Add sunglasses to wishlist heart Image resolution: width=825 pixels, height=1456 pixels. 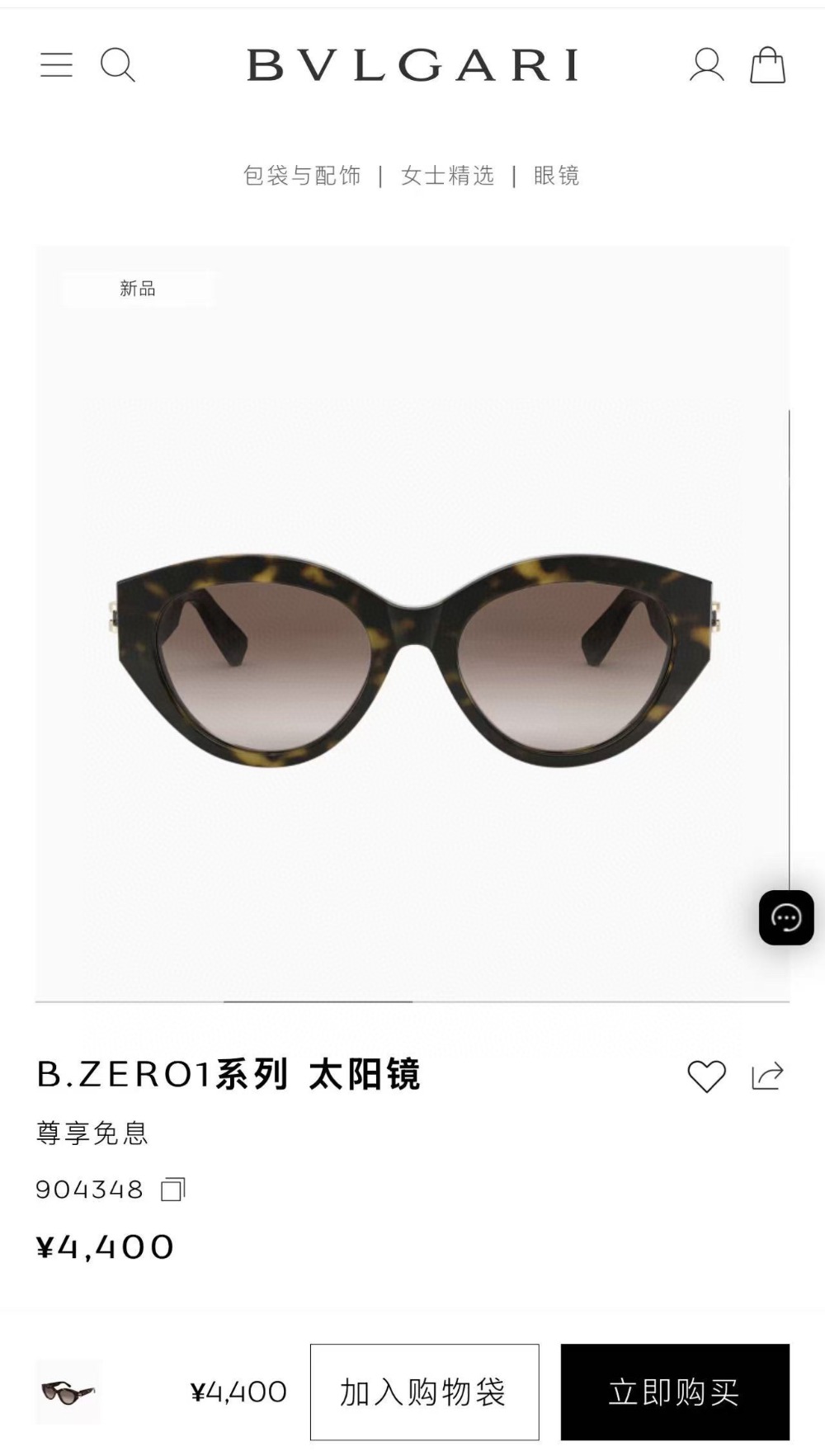pos(706,1076)
